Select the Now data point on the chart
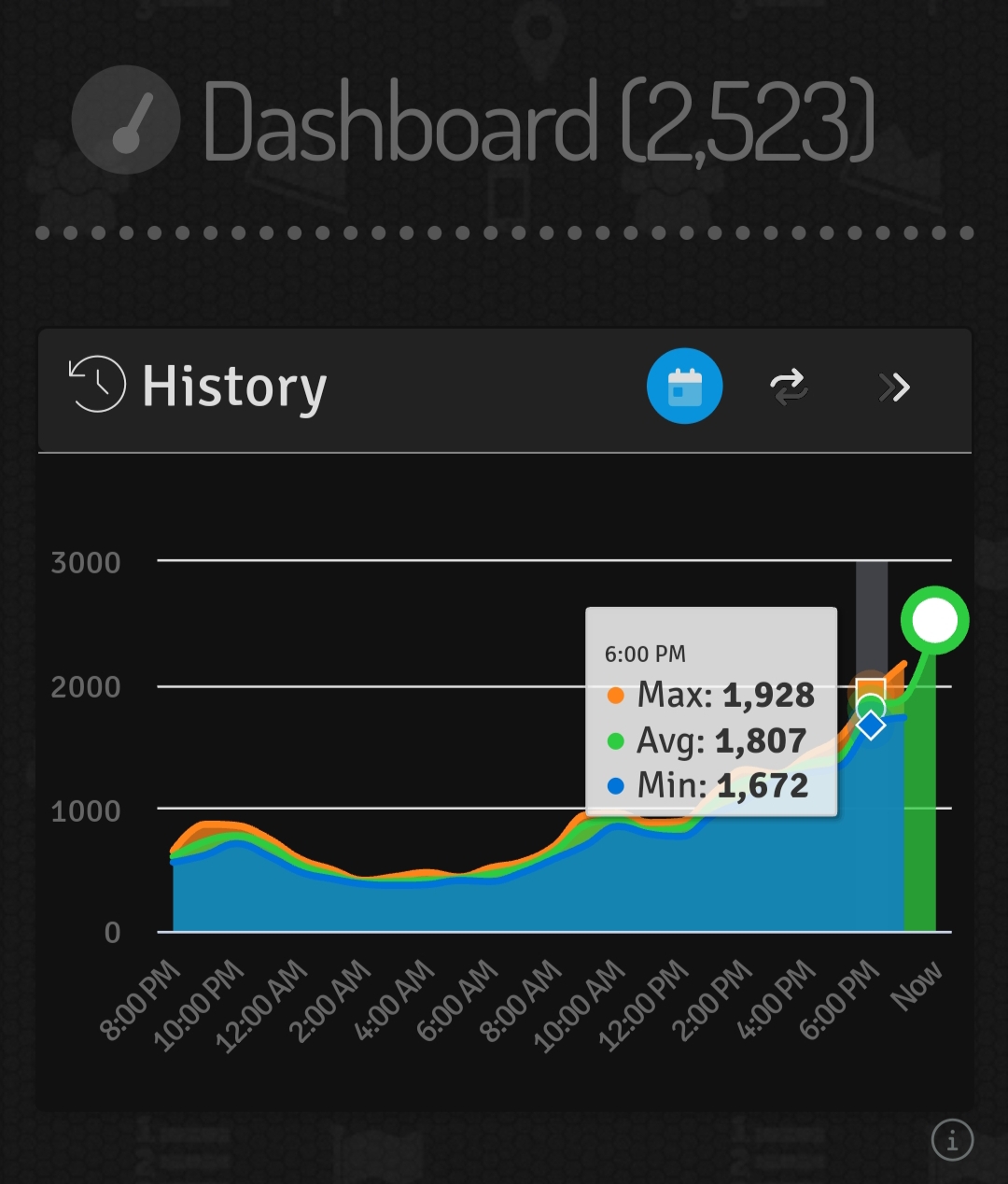The width and height of the screenshot is (1008, 1184). 935,620
